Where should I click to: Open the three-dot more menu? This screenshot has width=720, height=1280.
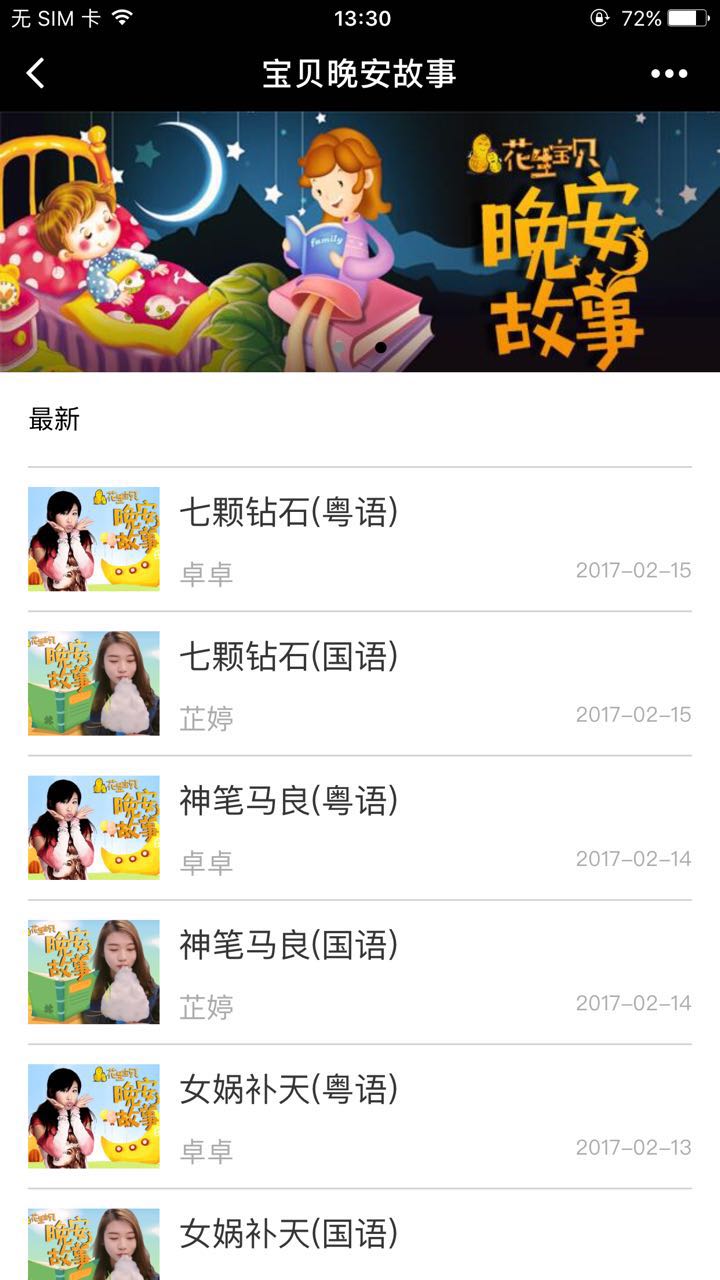[x=669, y=73]
